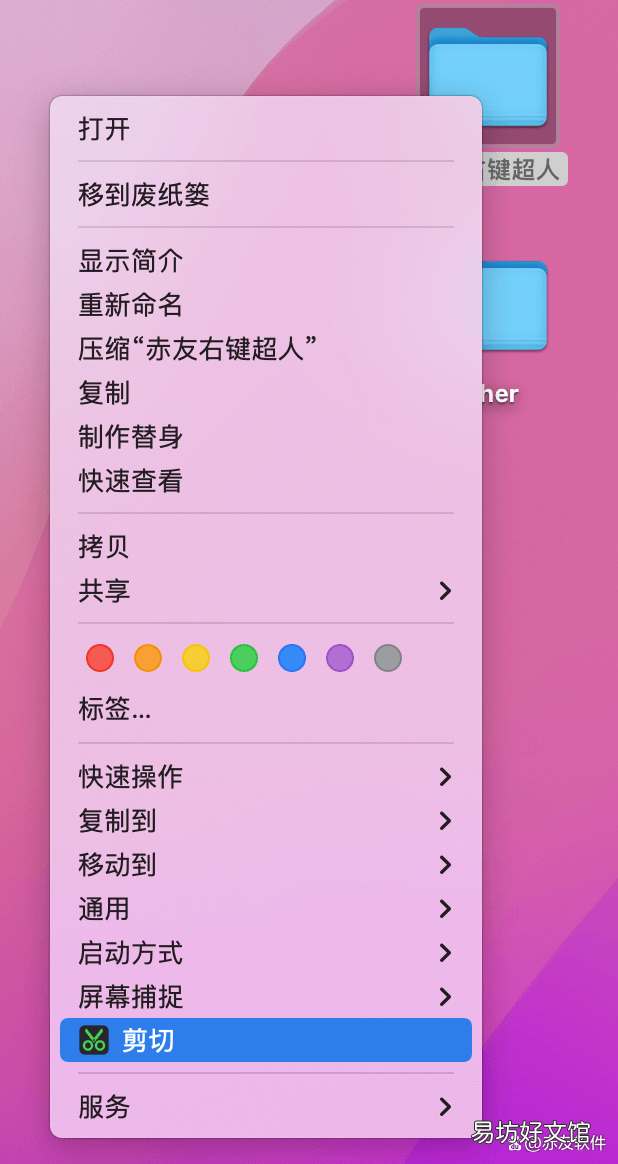Select 拷贝 to copy the folder

266,546
